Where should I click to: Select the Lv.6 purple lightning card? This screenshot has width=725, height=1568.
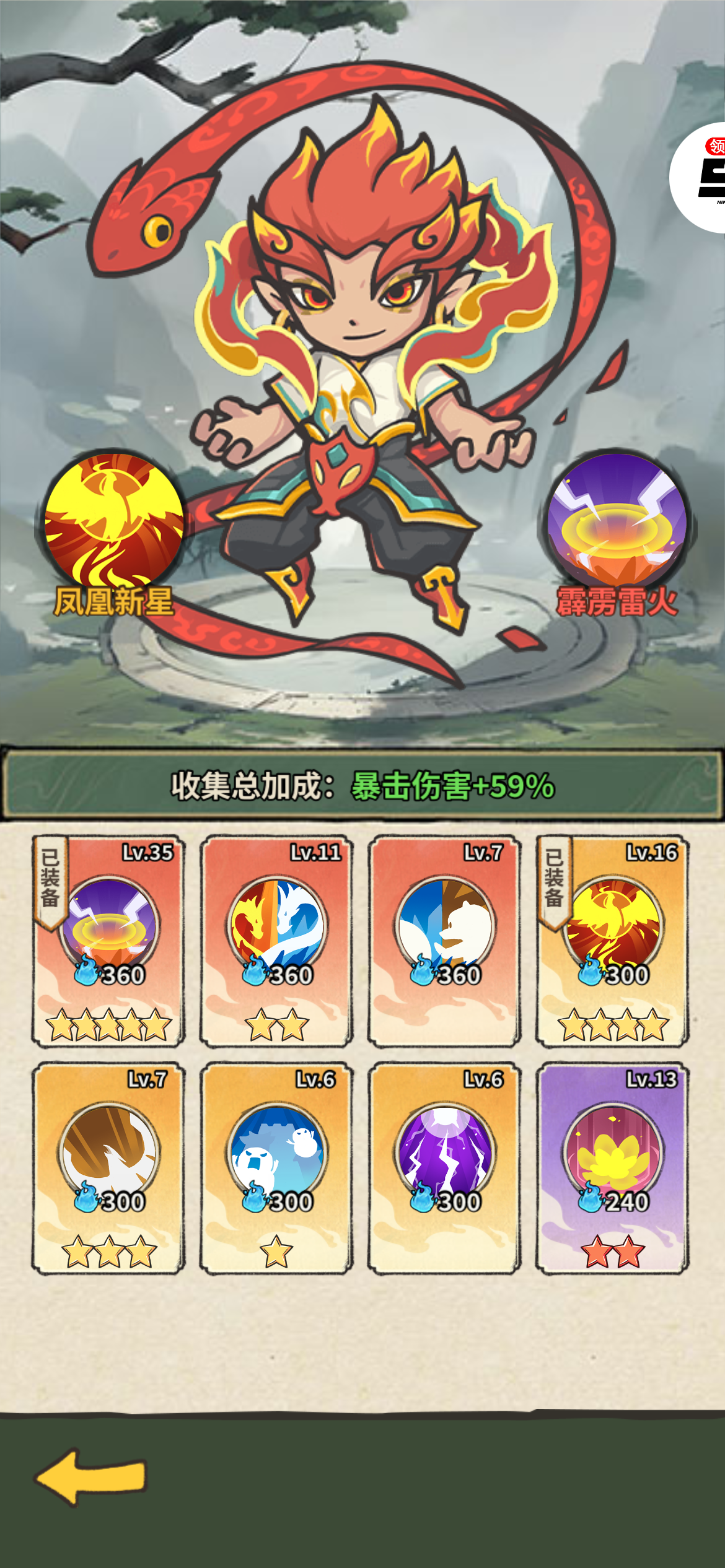point(444,1167)
